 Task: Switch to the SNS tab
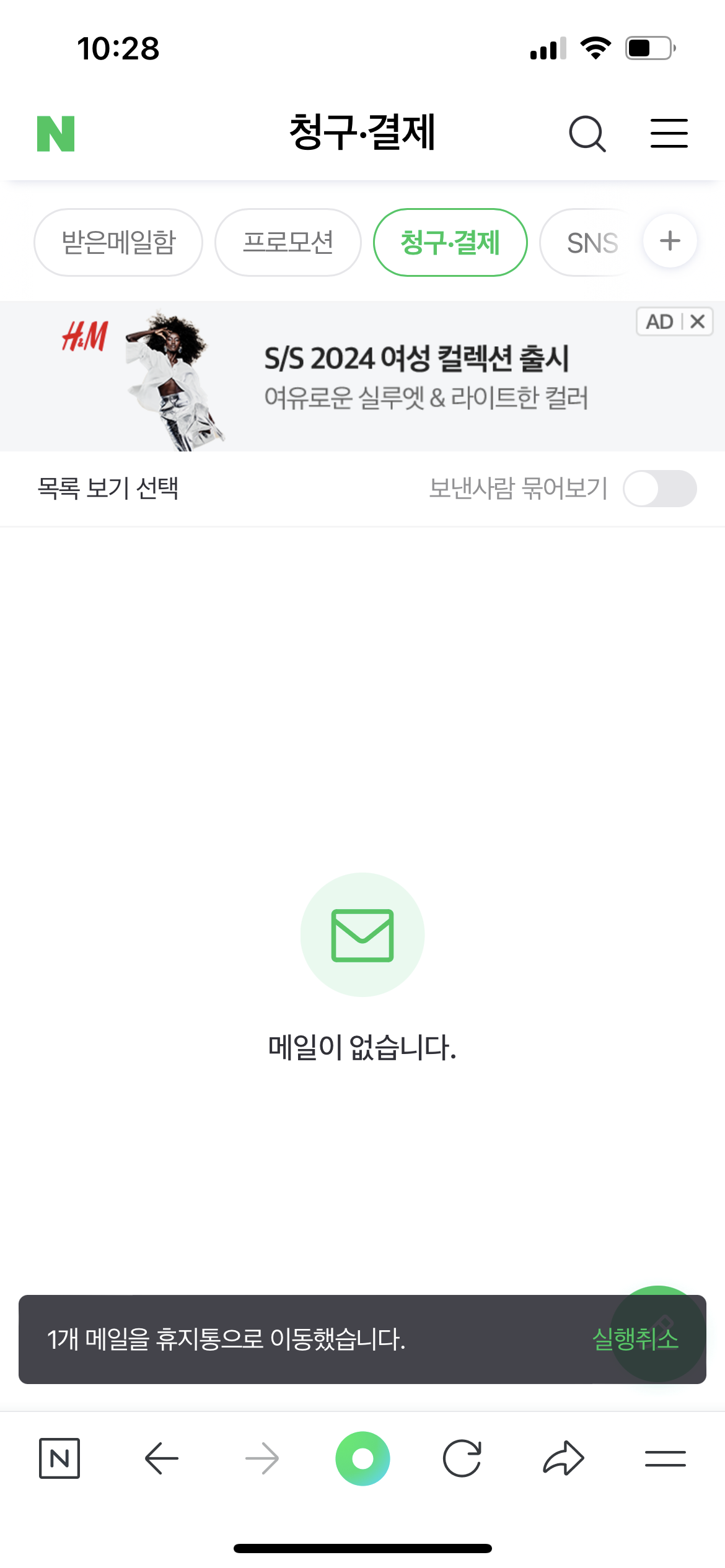(x=589, y=242)
